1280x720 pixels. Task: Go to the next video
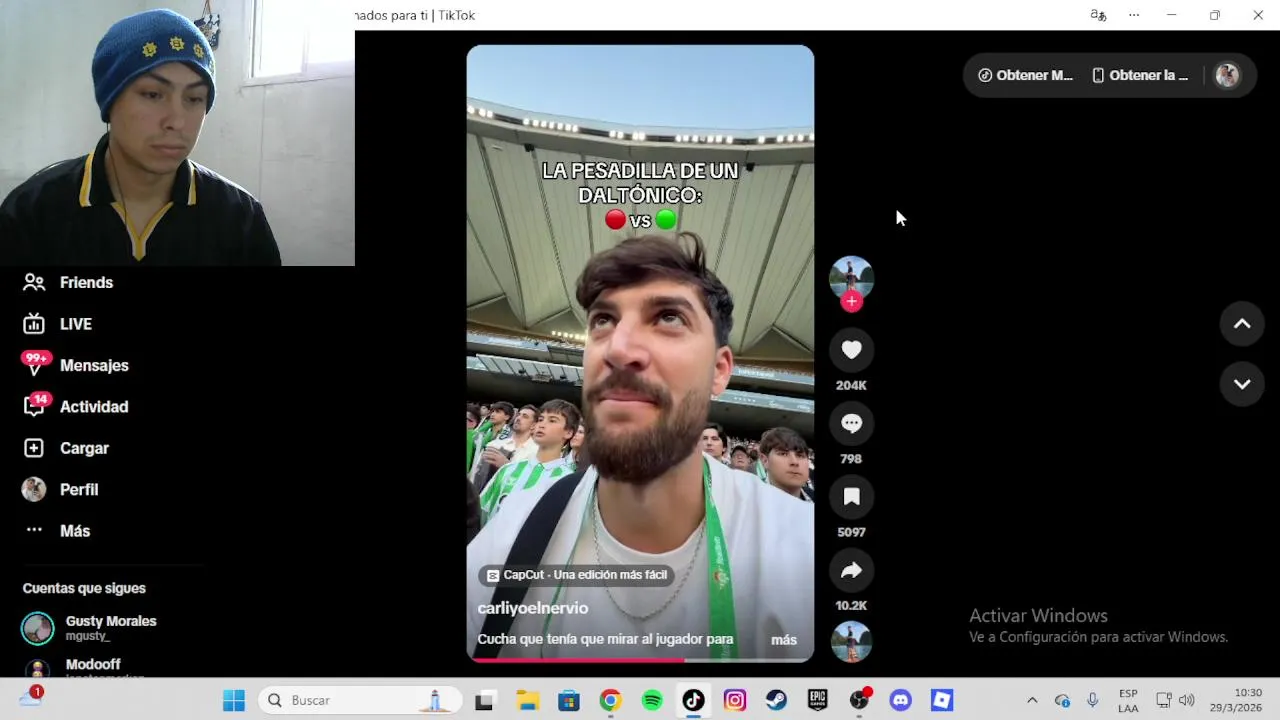[1242, 384]
